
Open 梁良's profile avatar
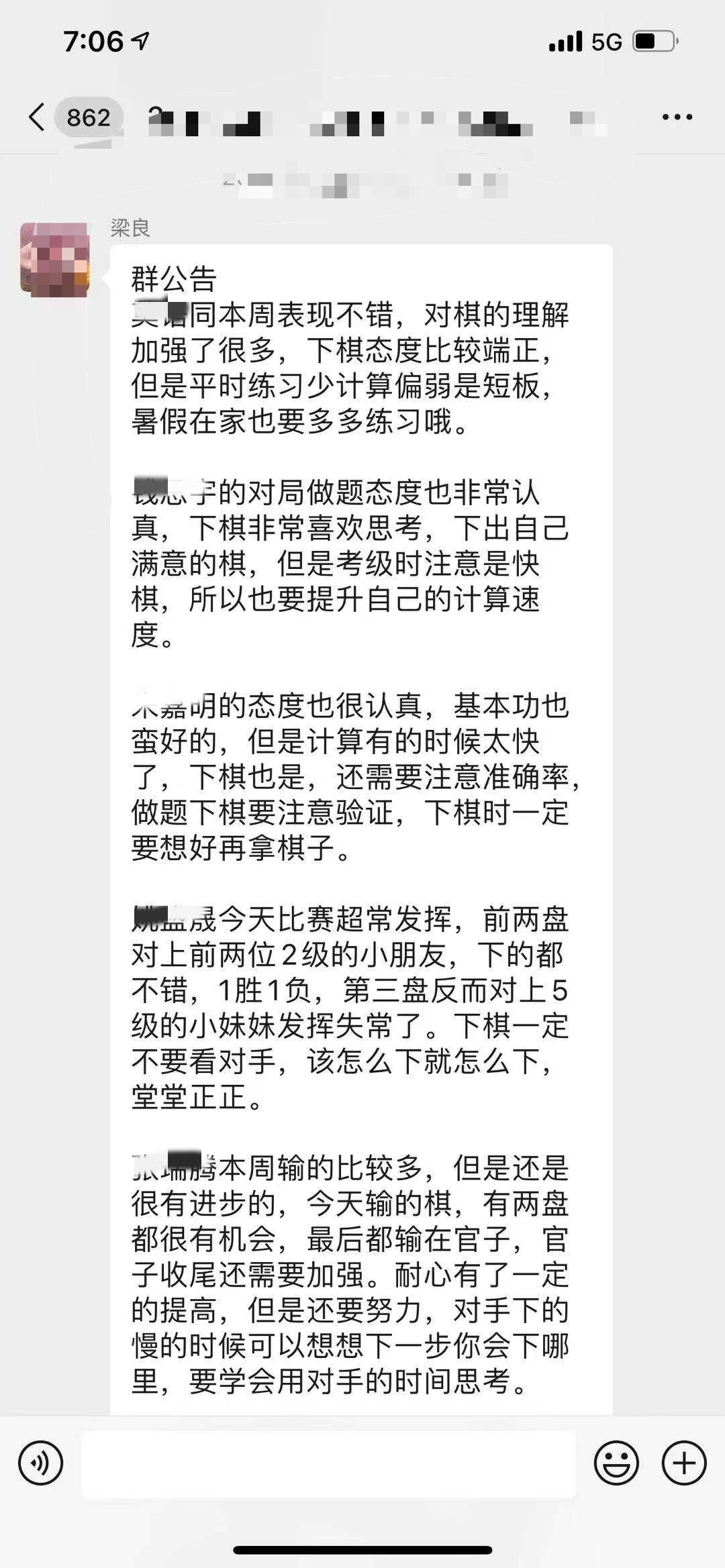(54, 260)
